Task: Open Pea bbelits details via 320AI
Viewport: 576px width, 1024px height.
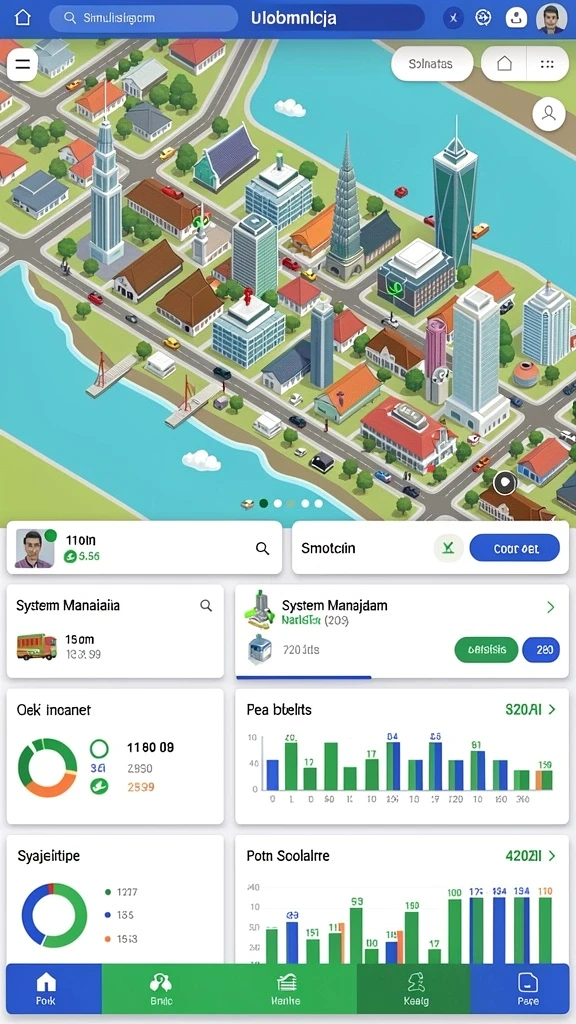Action: click(x=530, y=709)
